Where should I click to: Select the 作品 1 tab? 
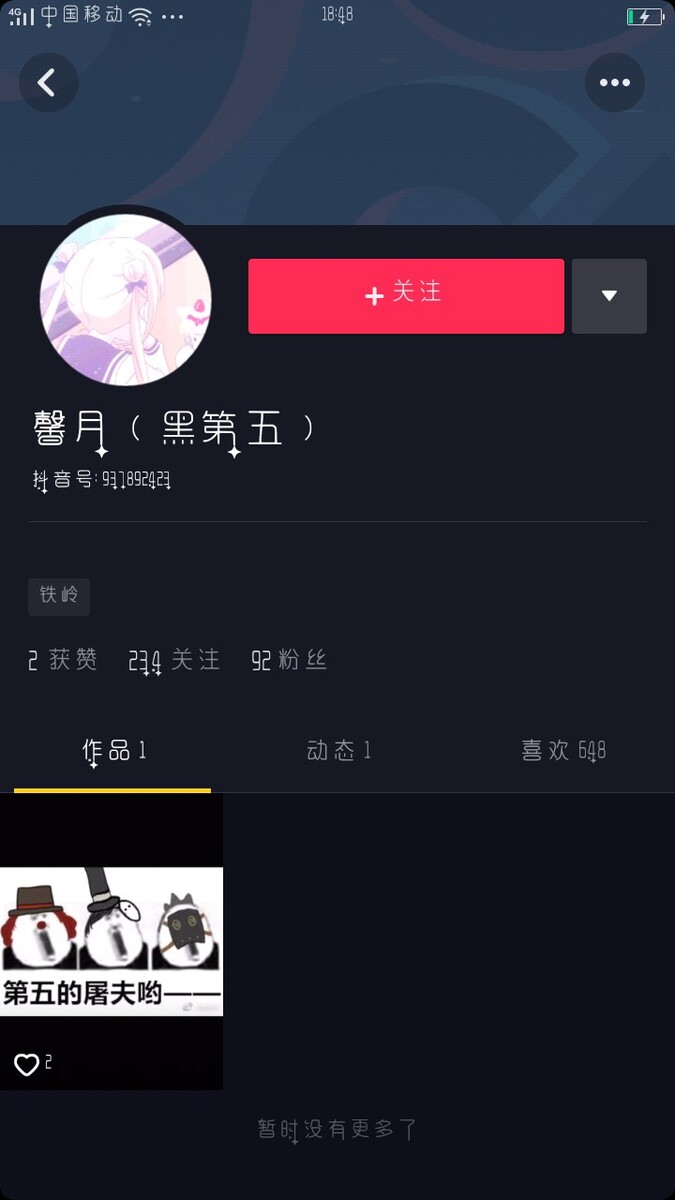click(x=113, y=751)
